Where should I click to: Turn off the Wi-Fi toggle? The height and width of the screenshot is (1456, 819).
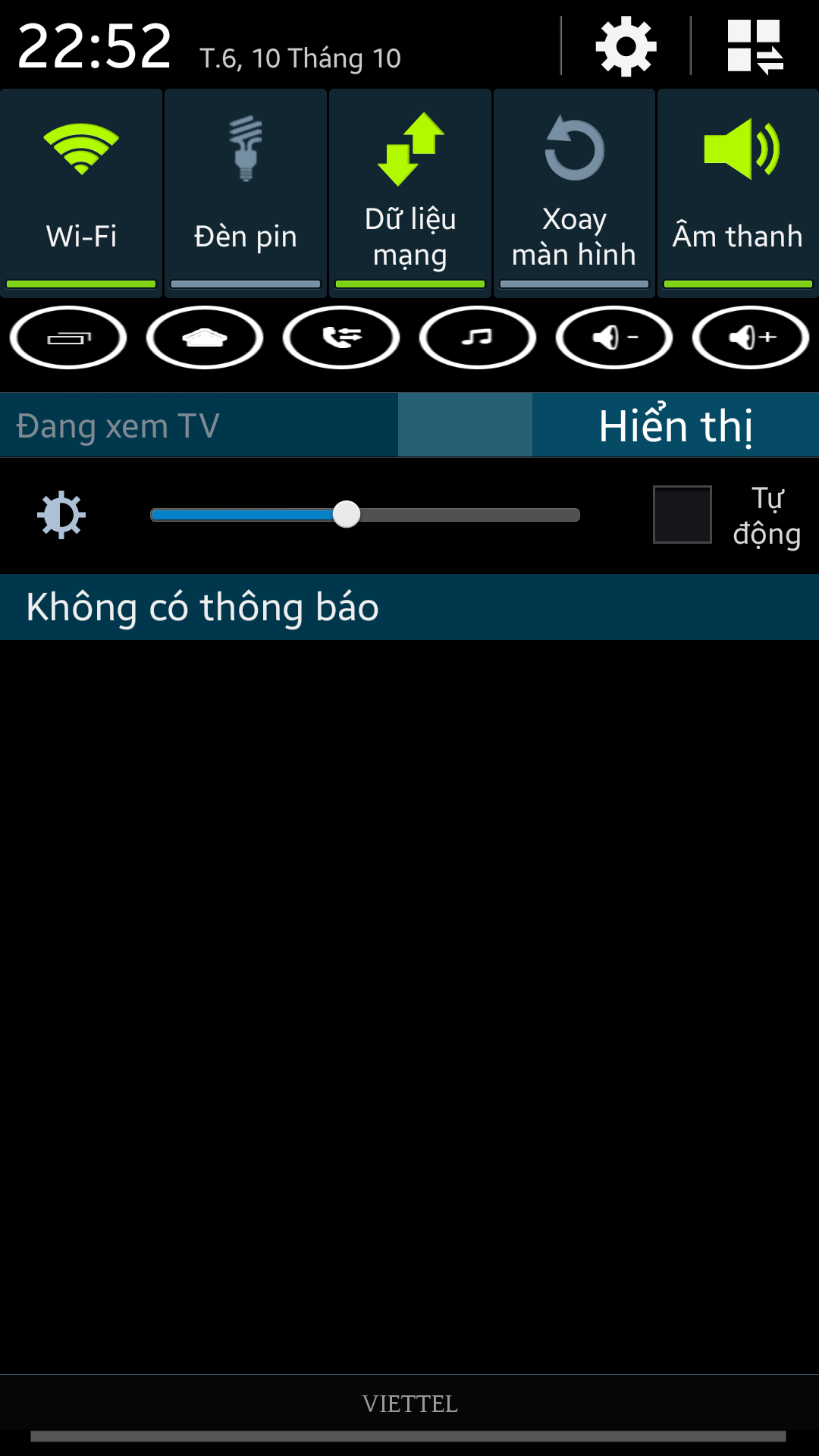(81, 193)
